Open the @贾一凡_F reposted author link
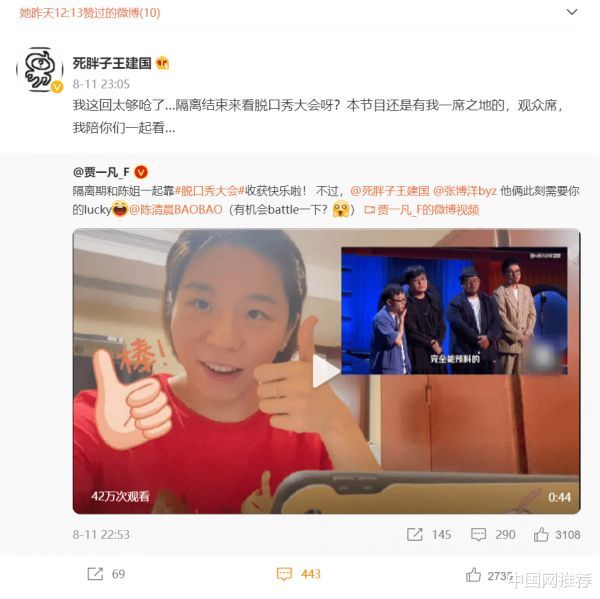The width and height of the screenshot is (600, 599). point(101,171)
